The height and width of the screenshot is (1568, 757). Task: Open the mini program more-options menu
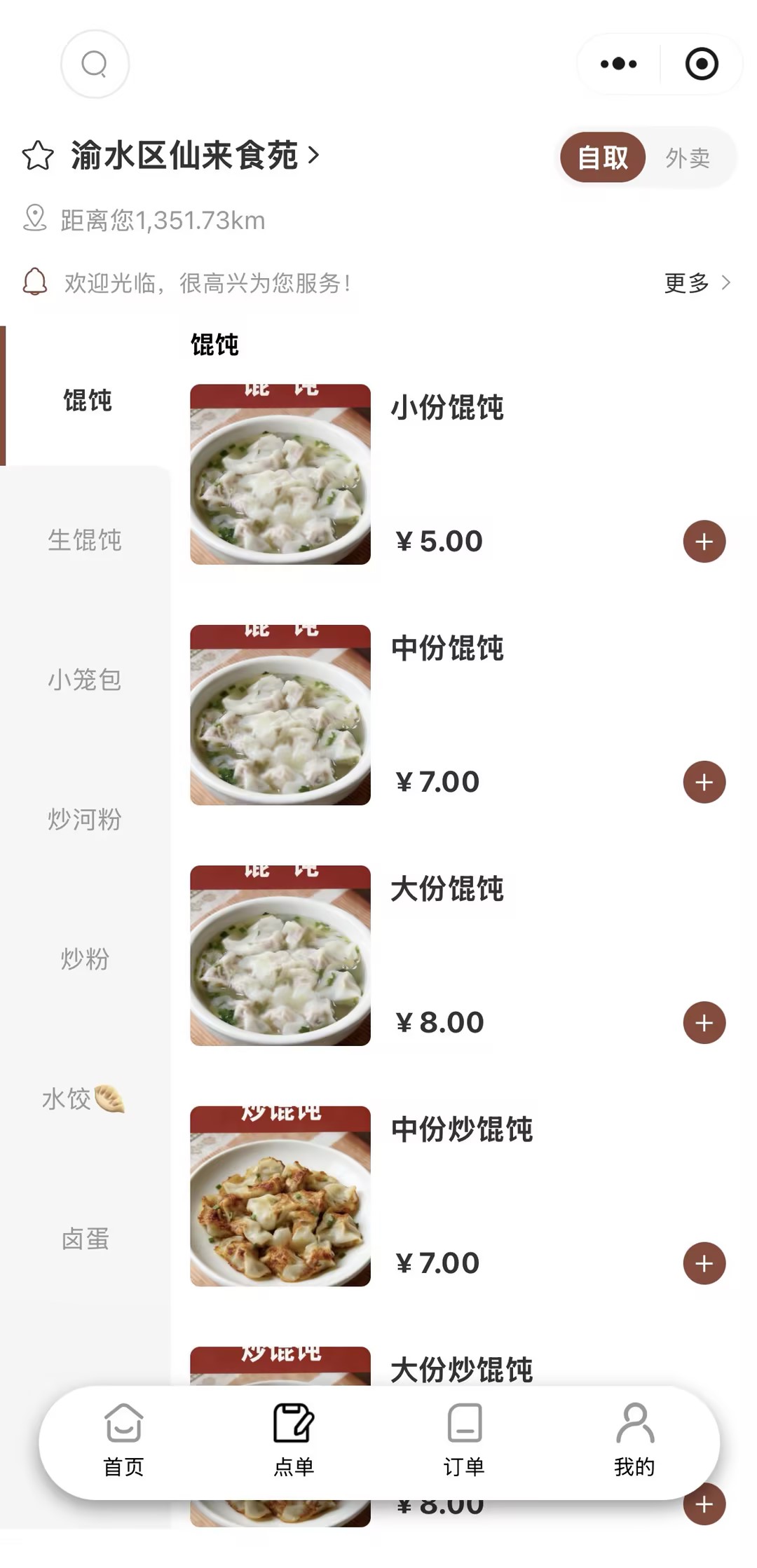(619, 64)
